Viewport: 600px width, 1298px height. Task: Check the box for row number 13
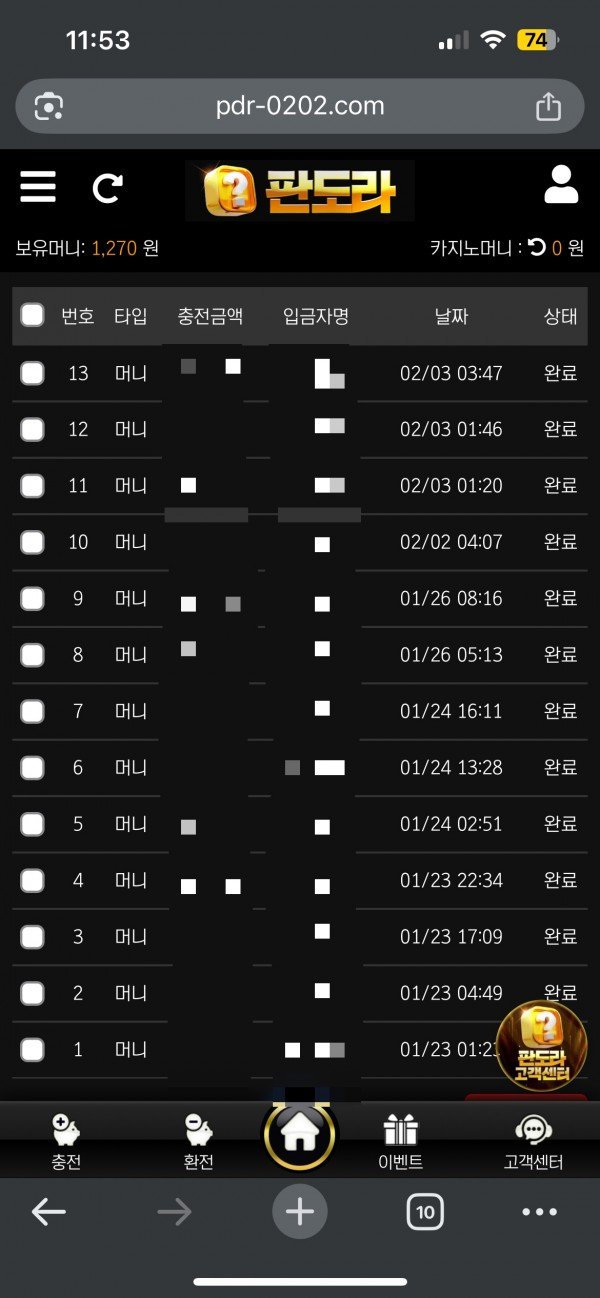pyautogui.click(x=33, y=373)
